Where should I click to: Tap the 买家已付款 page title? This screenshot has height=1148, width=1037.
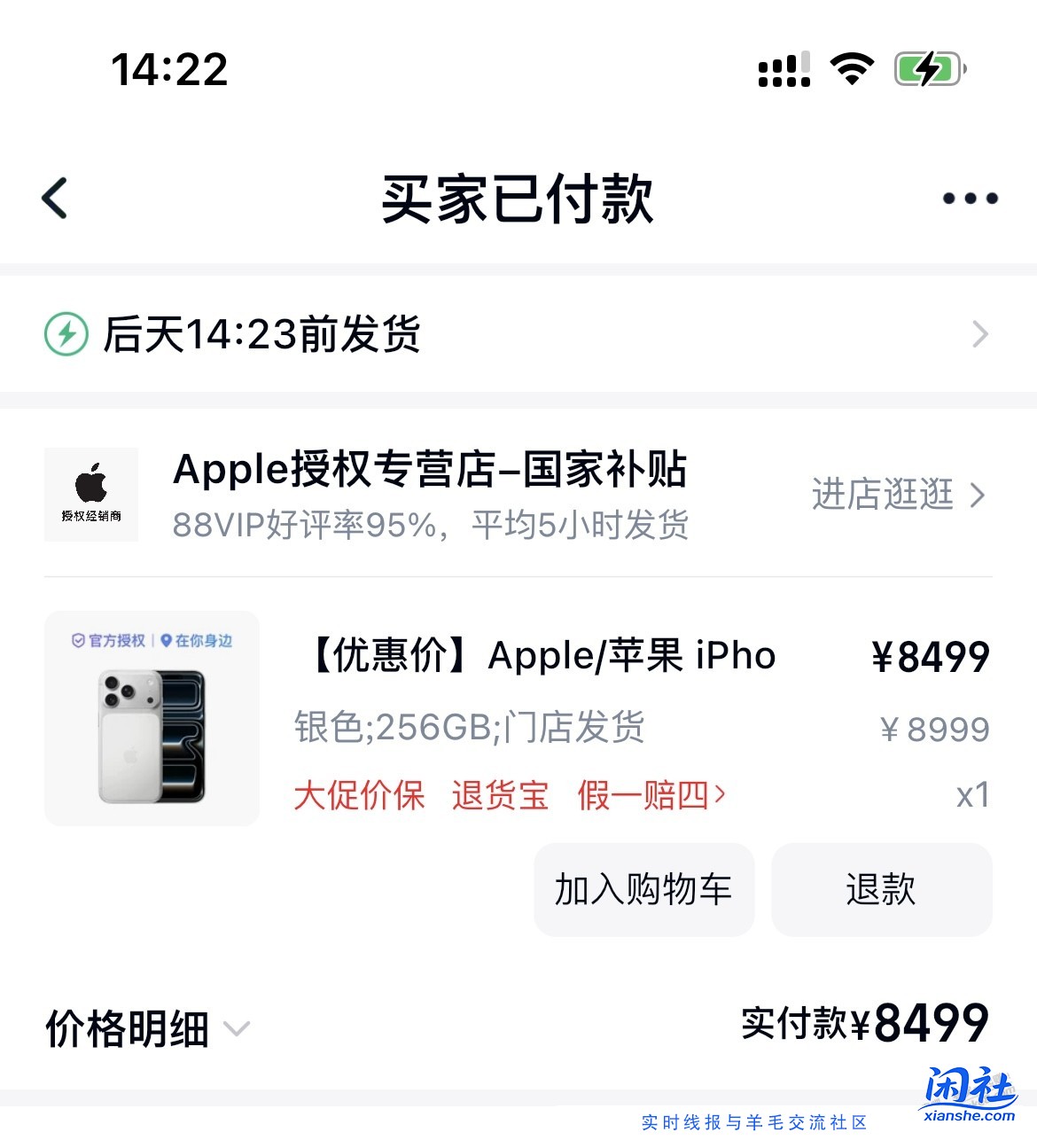click(518, 200)
